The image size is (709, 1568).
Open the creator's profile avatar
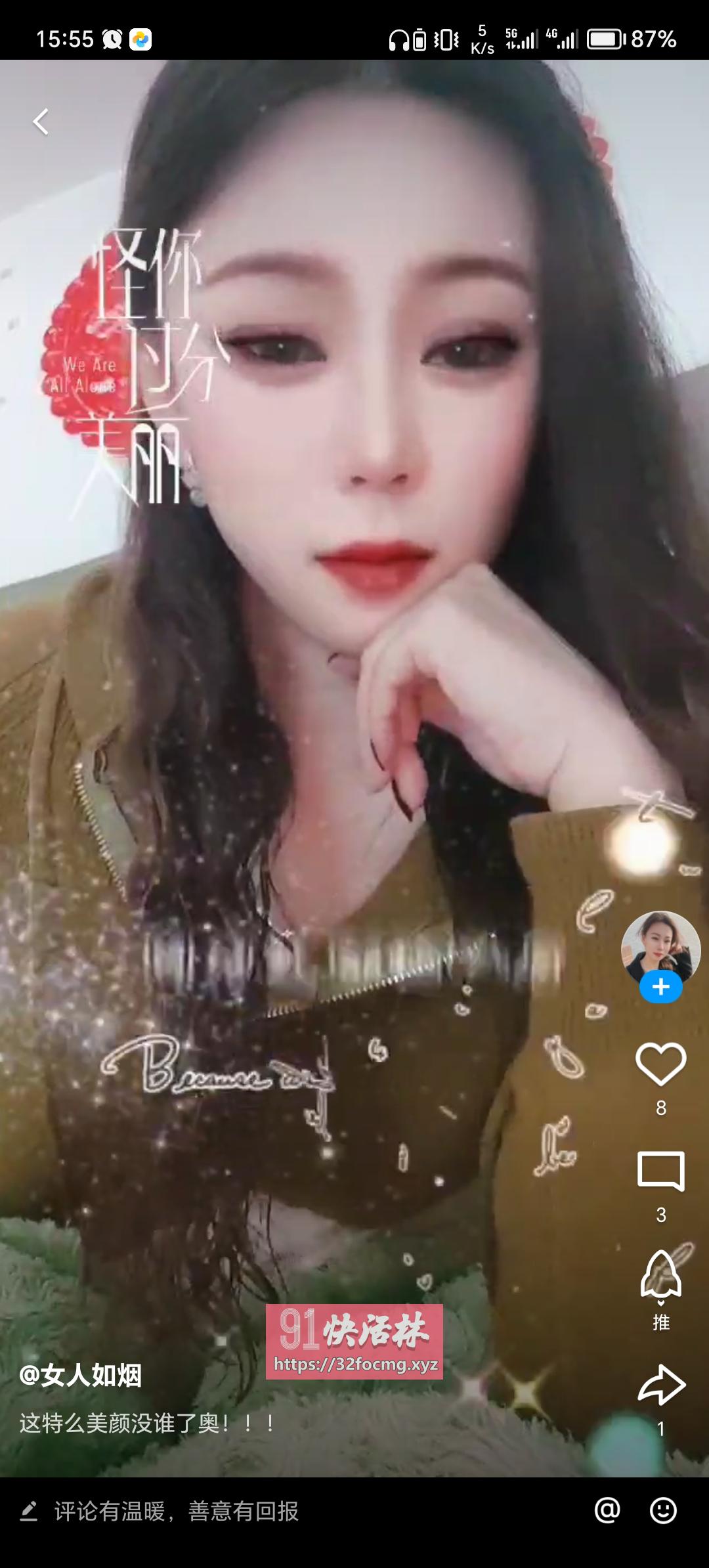pos(660,946)
